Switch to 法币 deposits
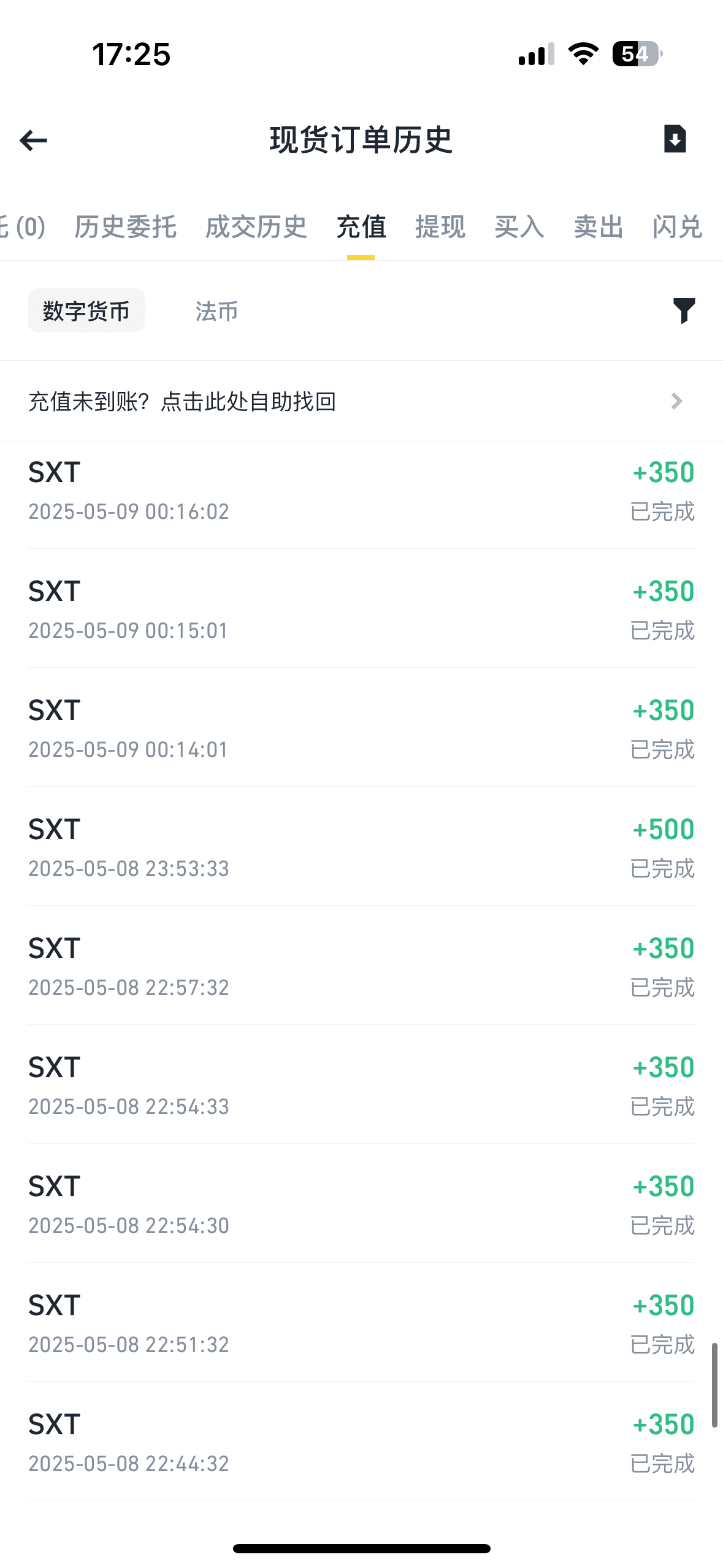 point(216,312)
